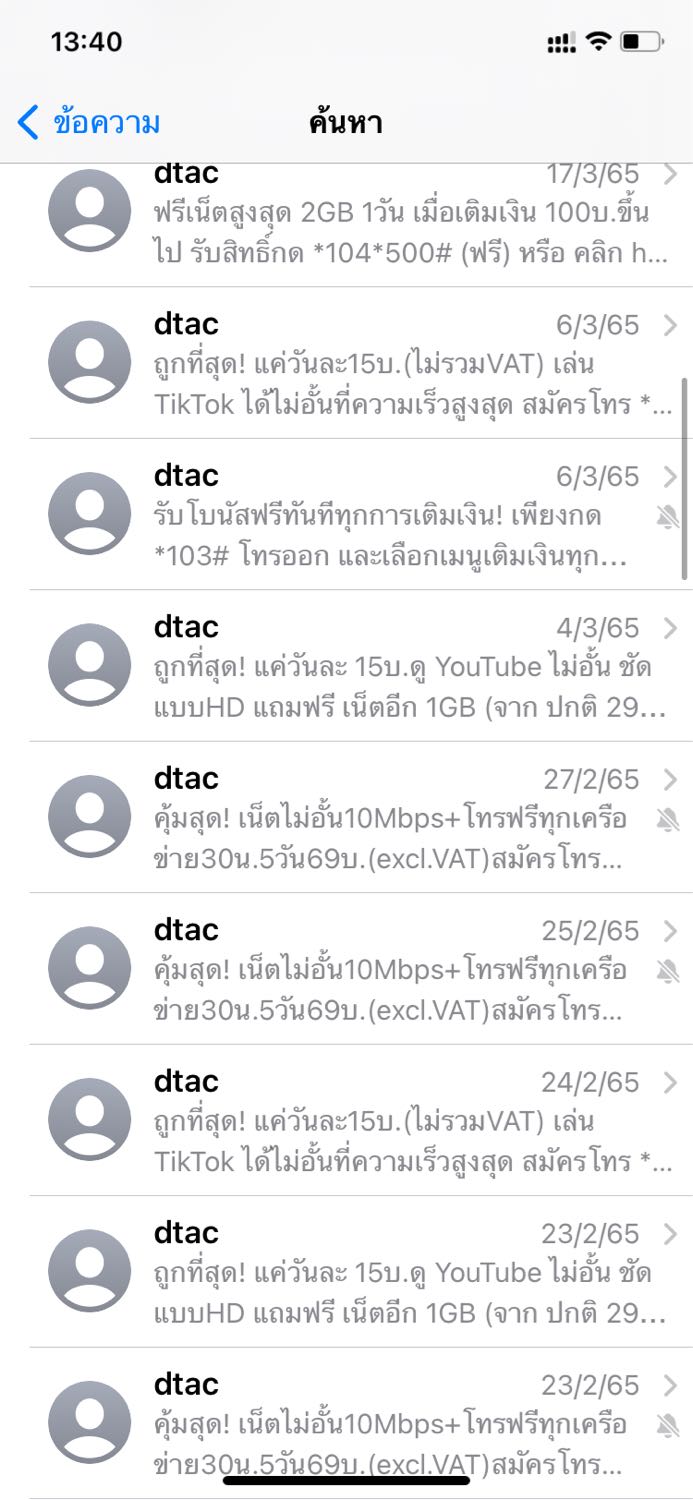Screen dimensions: 693x1500
Task: Open the dtac TikTok message dated 6/3/65
Action: click(346, 363)
